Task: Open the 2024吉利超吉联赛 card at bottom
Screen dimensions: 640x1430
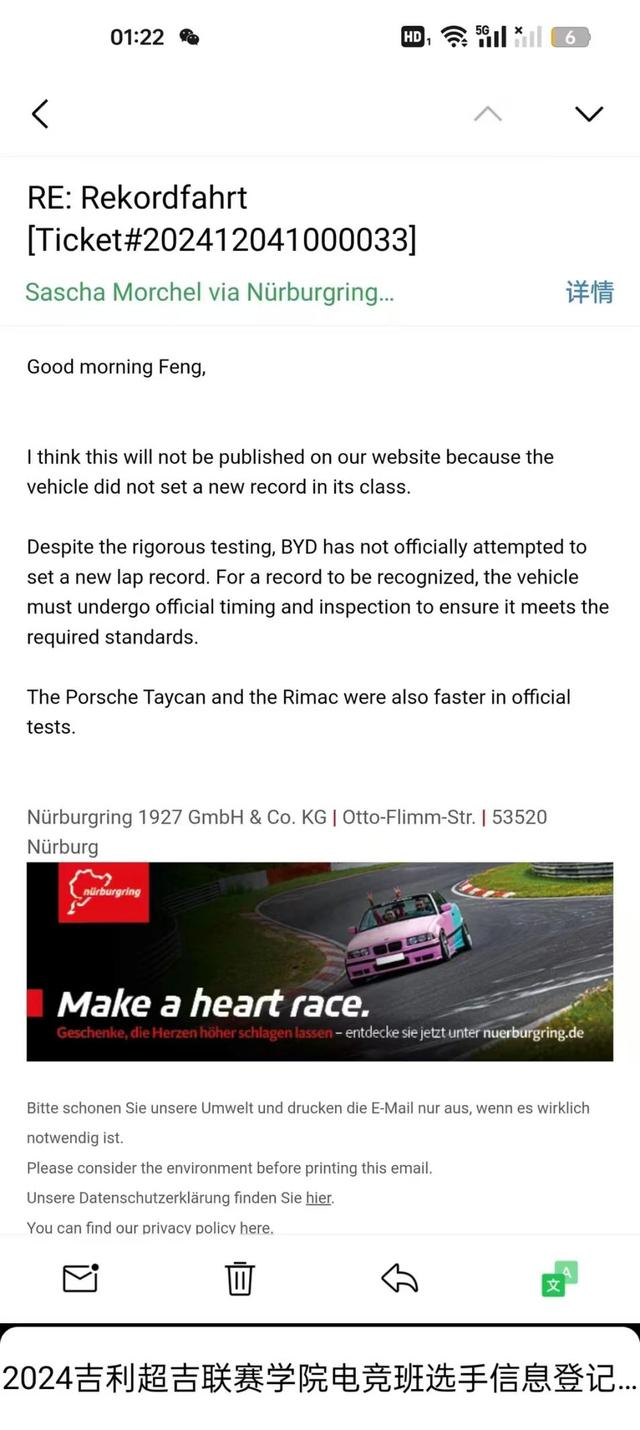Action: point(320,1378)
